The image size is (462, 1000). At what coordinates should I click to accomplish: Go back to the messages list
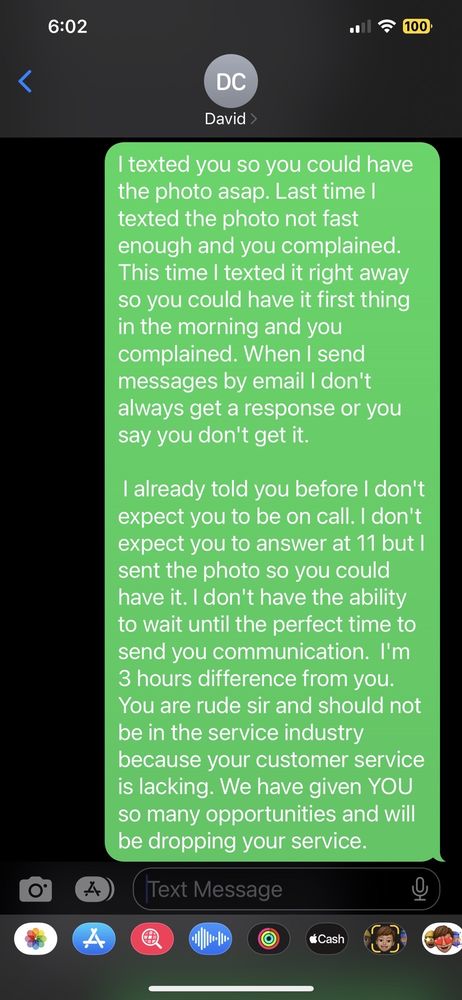pyautogui.click(x=26, y=81)
